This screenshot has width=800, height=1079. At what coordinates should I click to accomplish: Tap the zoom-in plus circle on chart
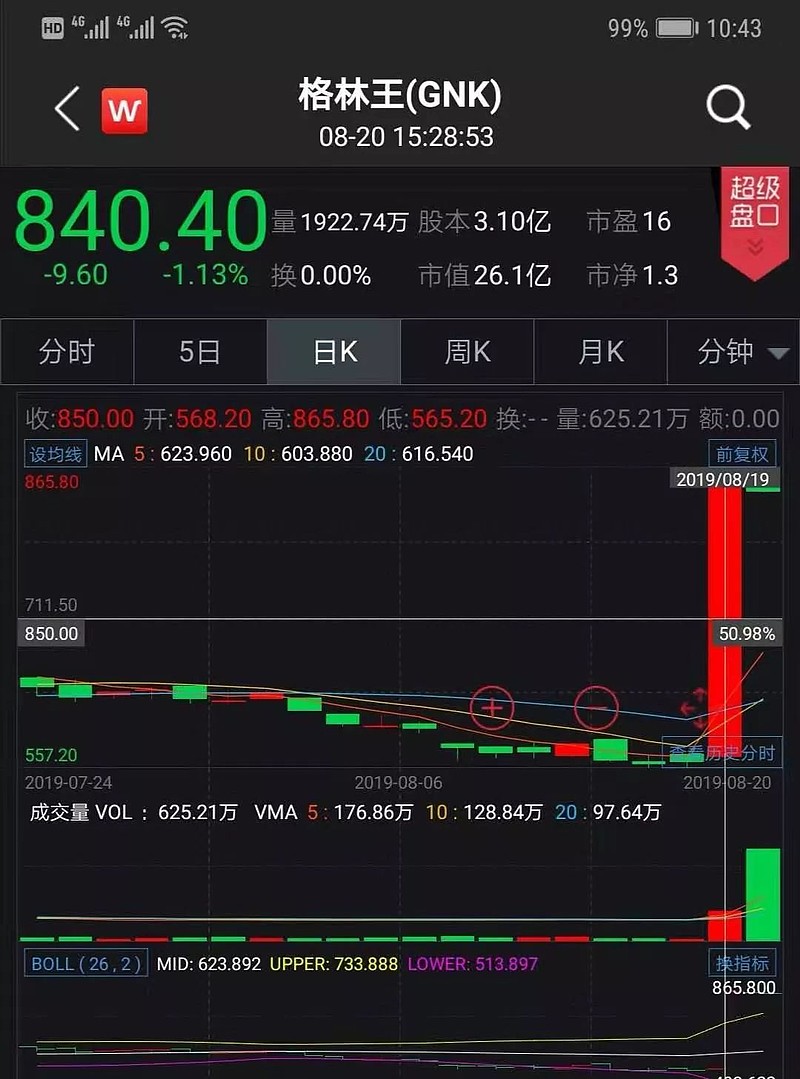[492, 707]
